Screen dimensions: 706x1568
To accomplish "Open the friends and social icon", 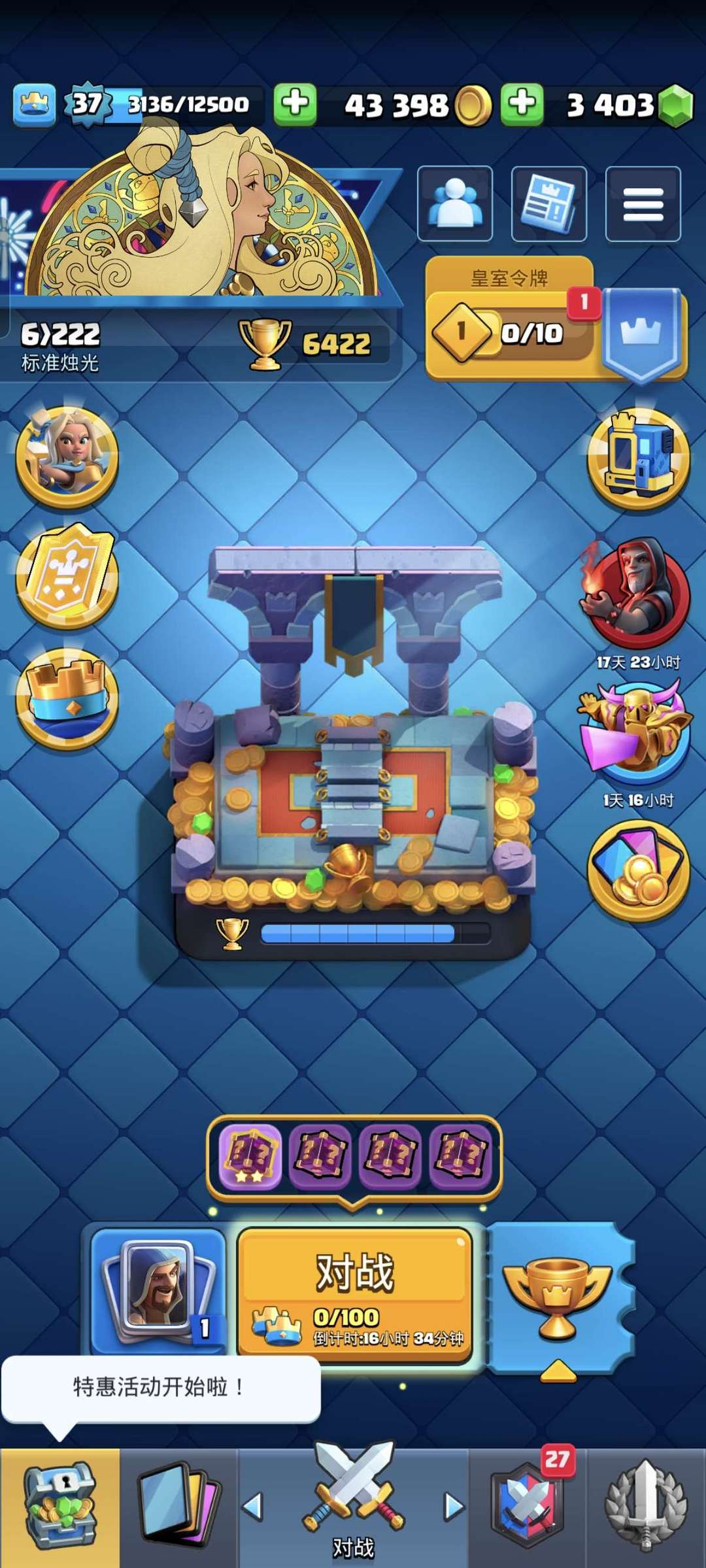I will [x=455, y=204].
